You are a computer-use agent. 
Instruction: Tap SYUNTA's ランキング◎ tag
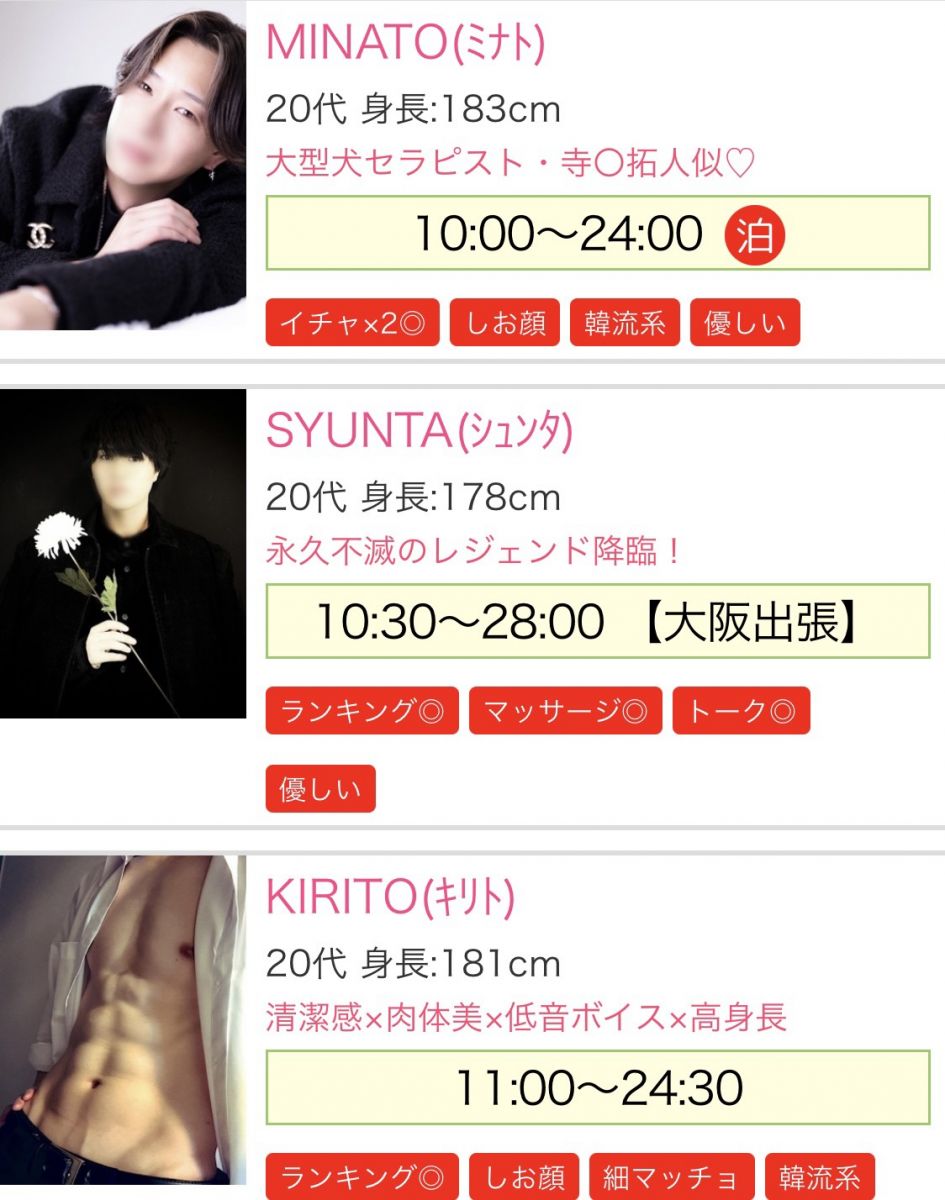pos(362,711)
